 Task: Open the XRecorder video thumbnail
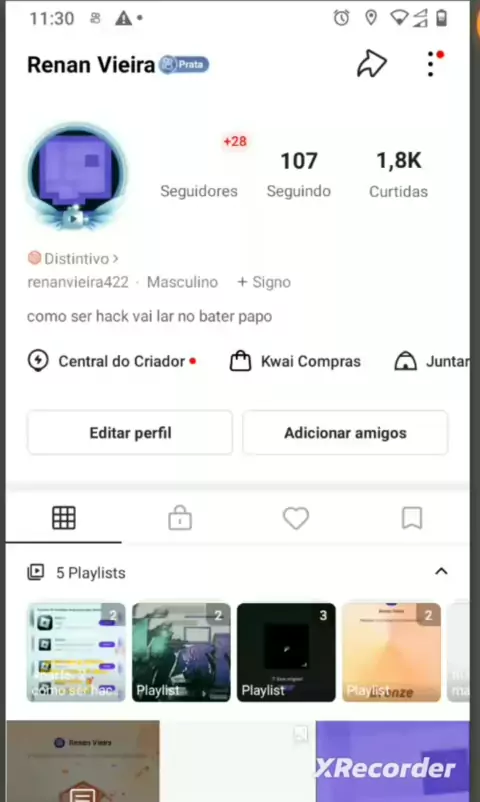(392, 761)
